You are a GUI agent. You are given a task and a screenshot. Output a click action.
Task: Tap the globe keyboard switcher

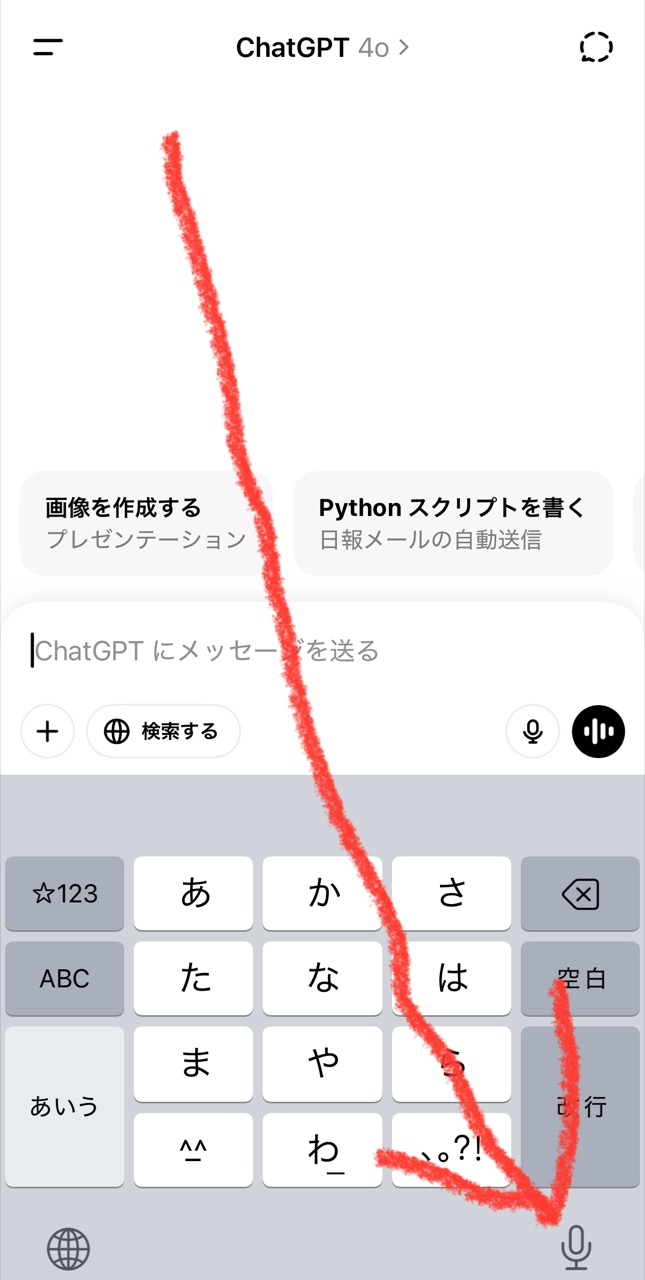coord(68,1247)
